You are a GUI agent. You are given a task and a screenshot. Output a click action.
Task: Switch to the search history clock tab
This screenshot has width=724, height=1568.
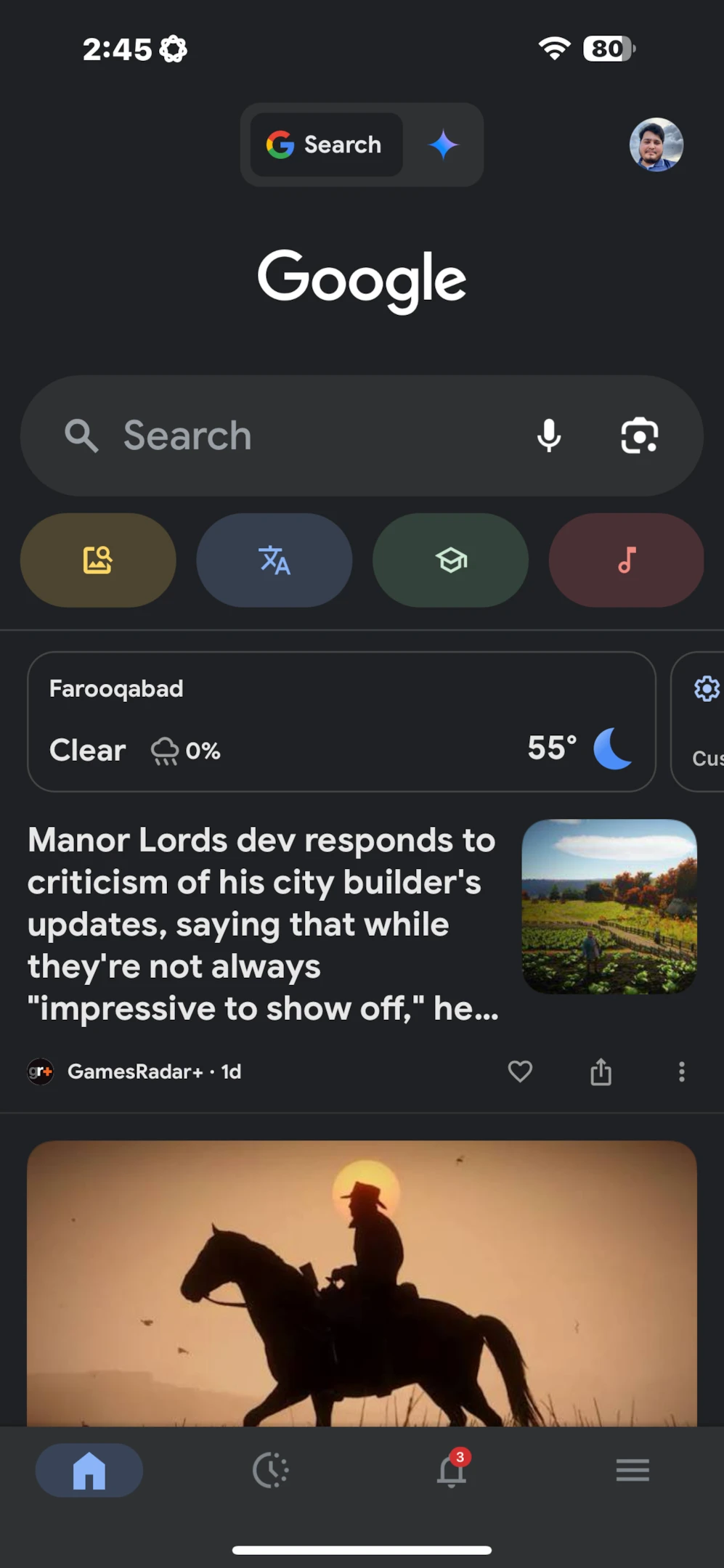270,1471
